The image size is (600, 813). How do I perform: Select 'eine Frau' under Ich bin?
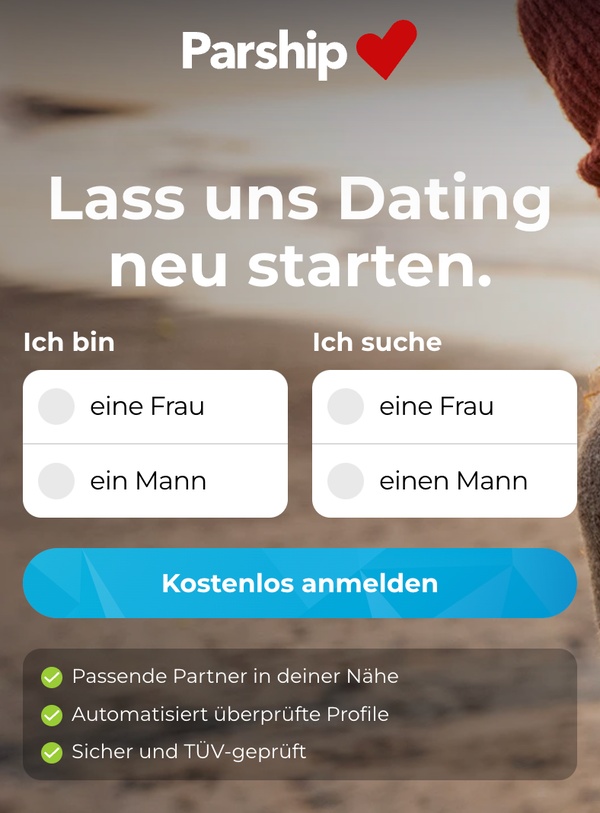click(57, 407)
